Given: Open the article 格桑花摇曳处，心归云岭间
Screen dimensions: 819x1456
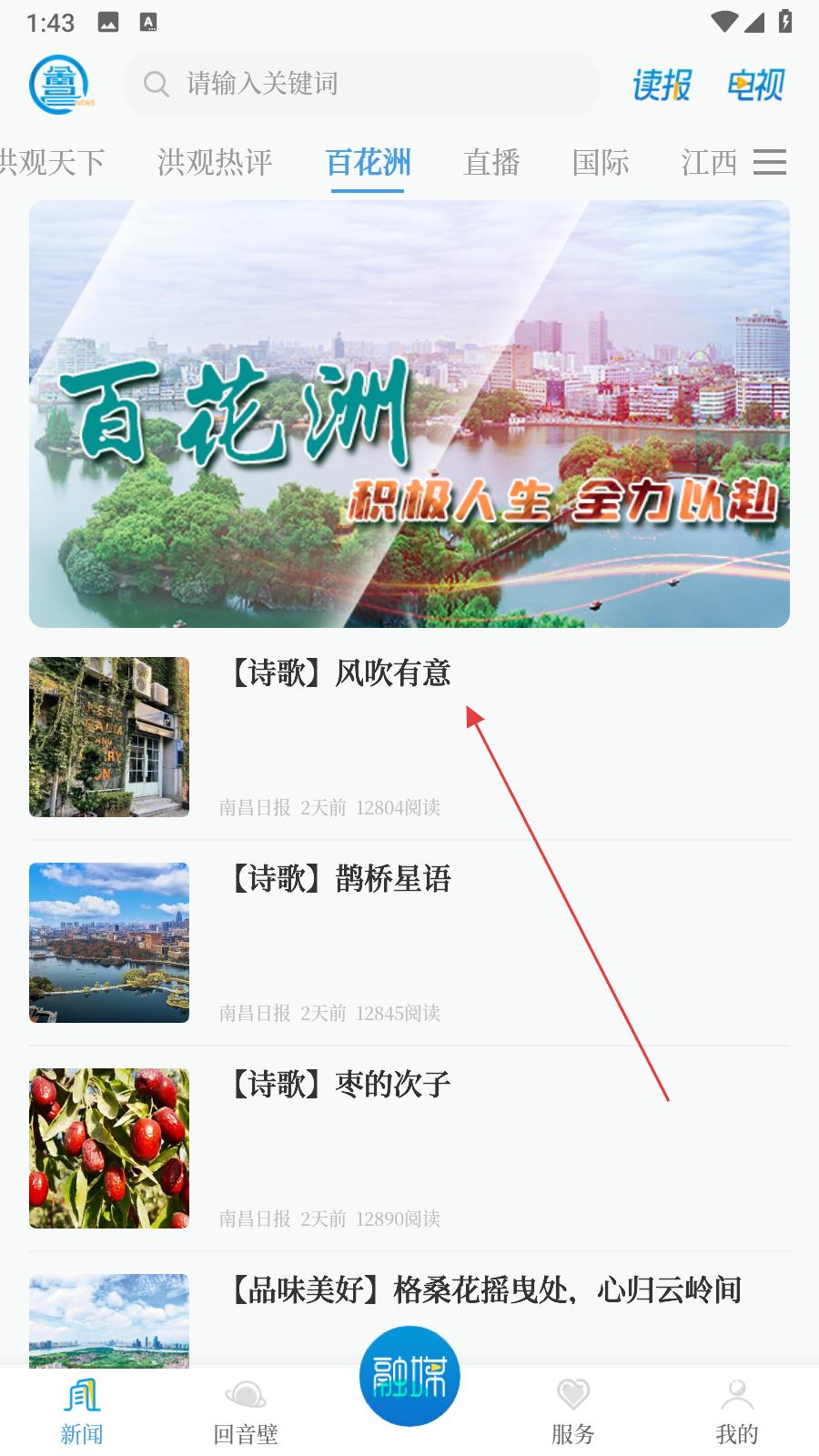Looking at the screenshot, I should click(x=484, y=1290).
